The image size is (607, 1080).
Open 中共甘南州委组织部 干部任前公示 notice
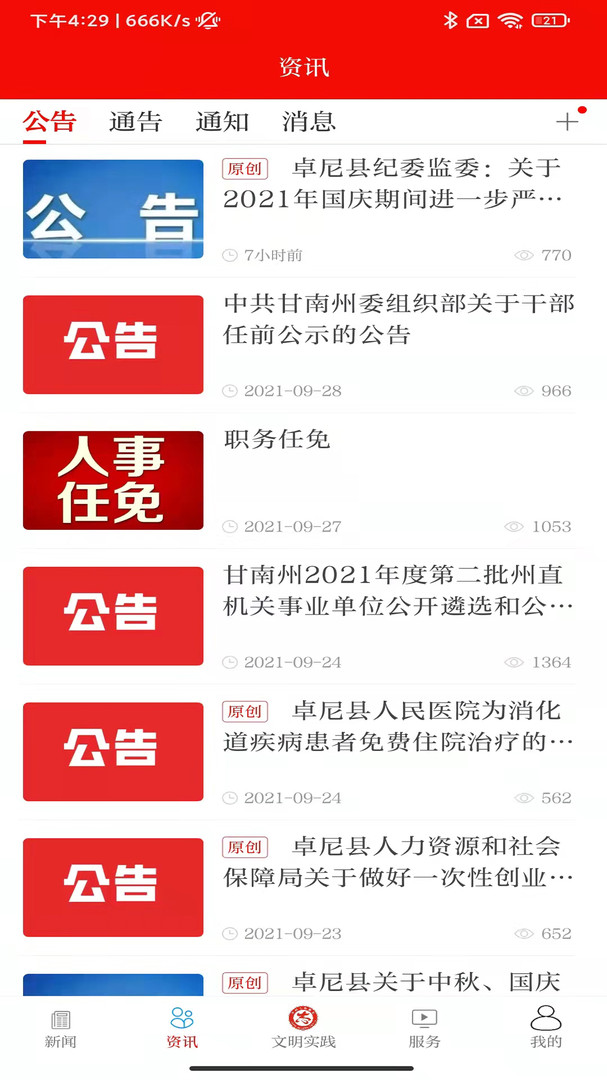398,319
